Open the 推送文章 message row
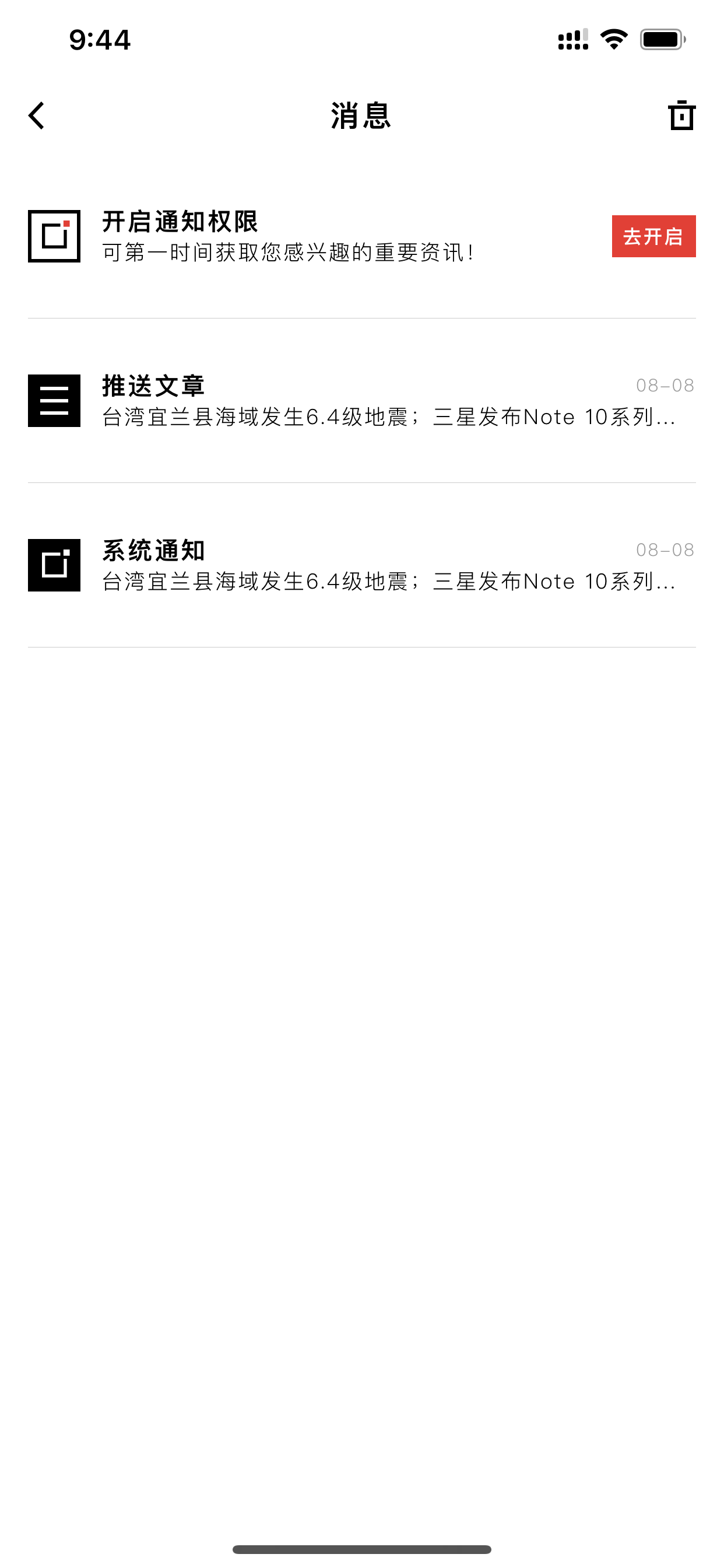 pos(362,401)
